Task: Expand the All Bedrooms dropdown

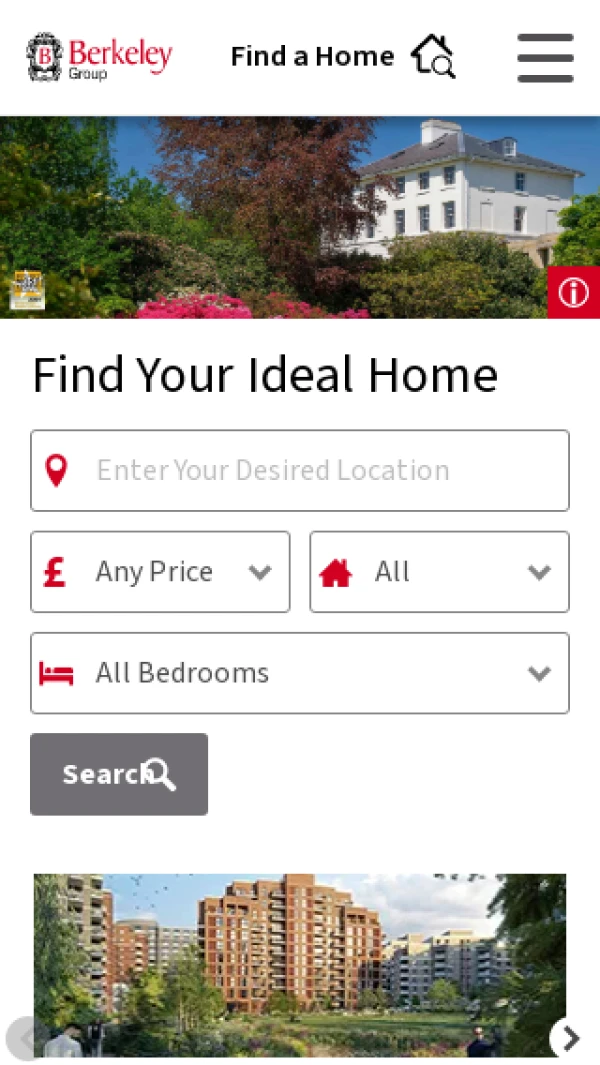Action: point(300,673)
